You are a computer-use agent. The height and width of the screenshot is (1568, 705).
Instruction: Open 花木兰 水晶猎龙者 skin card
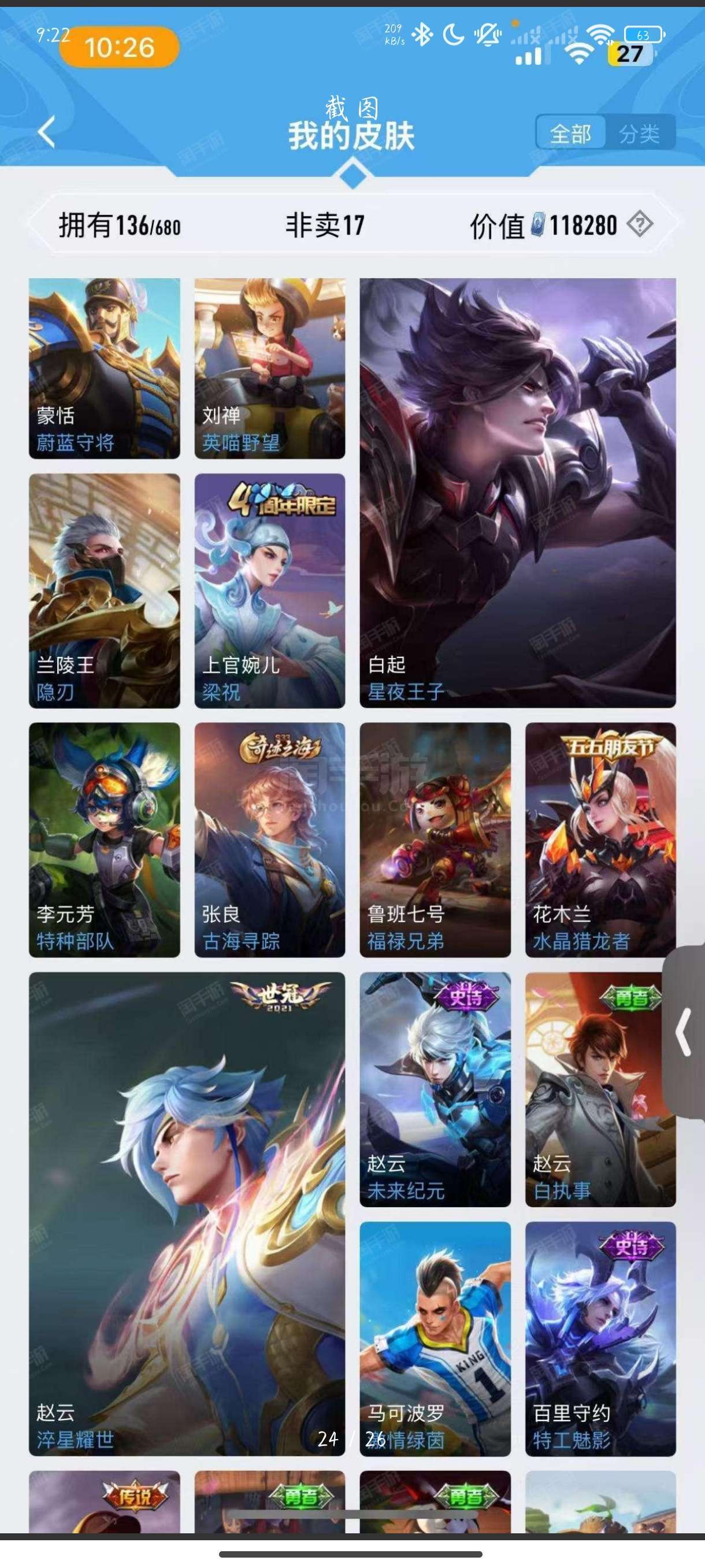point(601,840)
